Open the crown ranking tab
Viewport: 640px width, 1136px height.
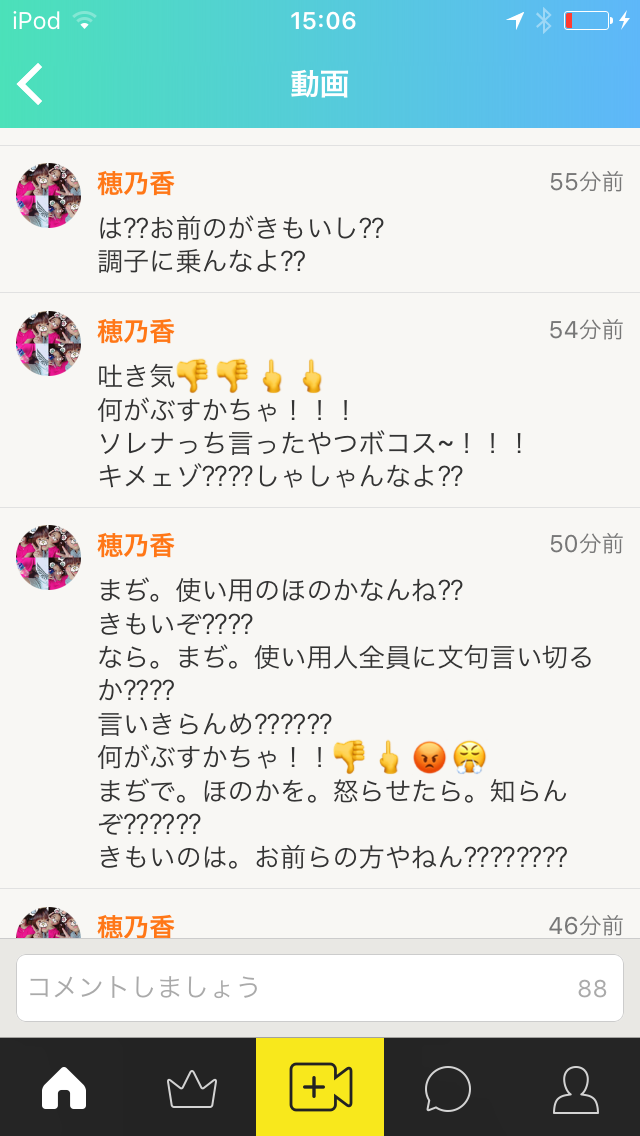(192, 1087)
